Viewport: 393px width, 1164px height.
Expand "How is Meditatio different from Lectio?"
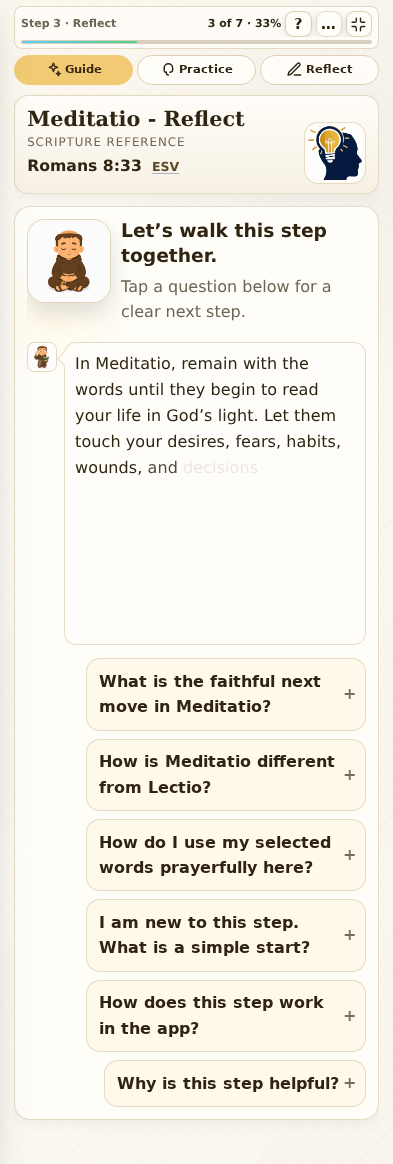tap(226, 774)
